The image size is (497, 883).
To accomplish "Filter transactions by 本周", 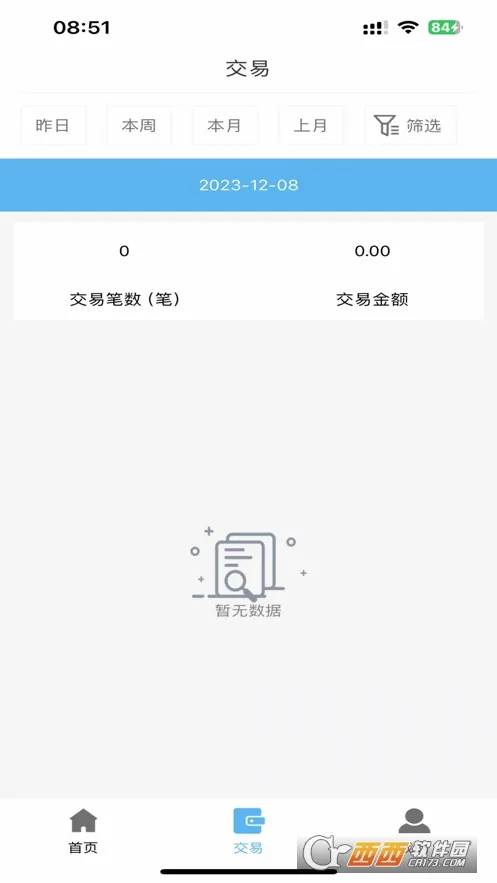I will click(x=139, y=125).
